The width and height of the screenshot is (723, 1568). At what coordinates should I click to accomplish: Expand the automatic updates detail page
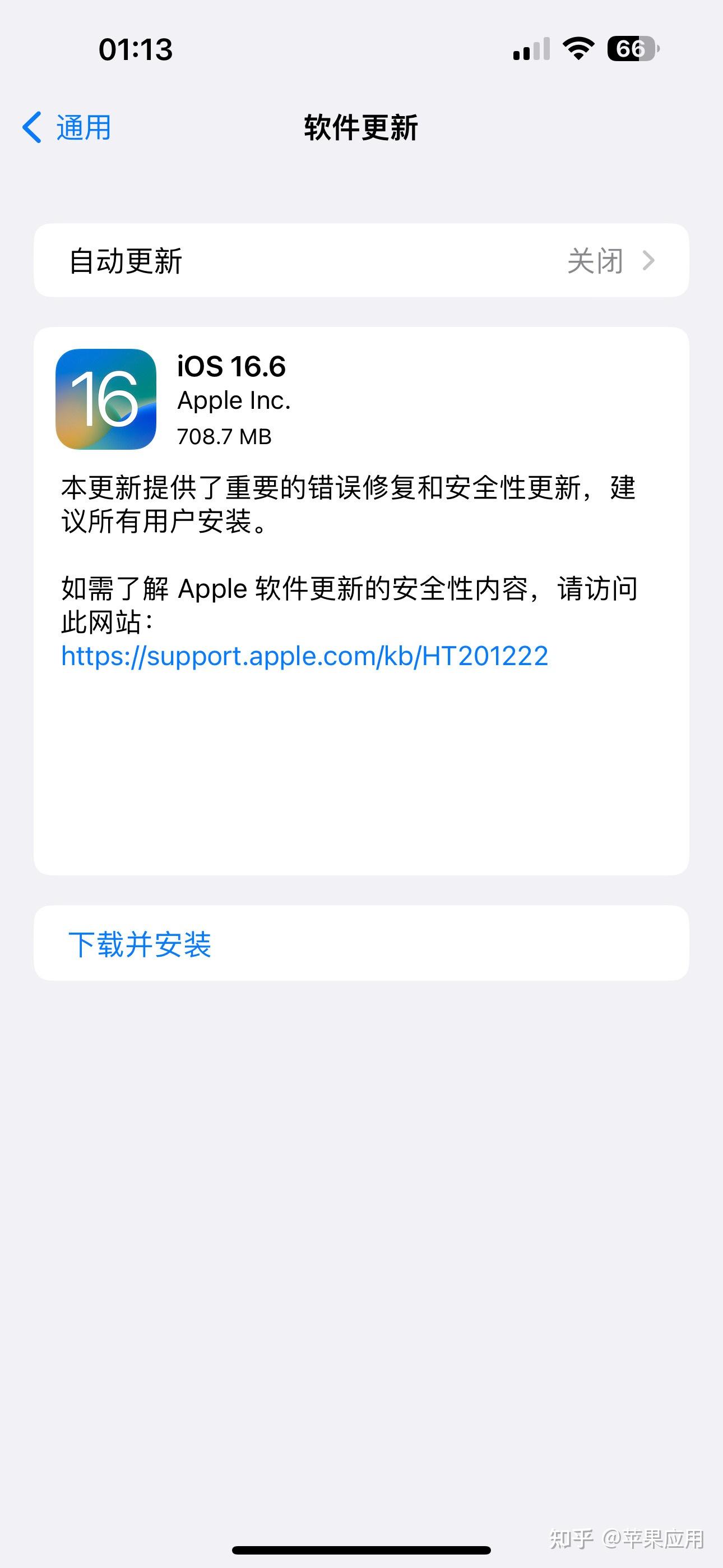[x=361, y=261]
